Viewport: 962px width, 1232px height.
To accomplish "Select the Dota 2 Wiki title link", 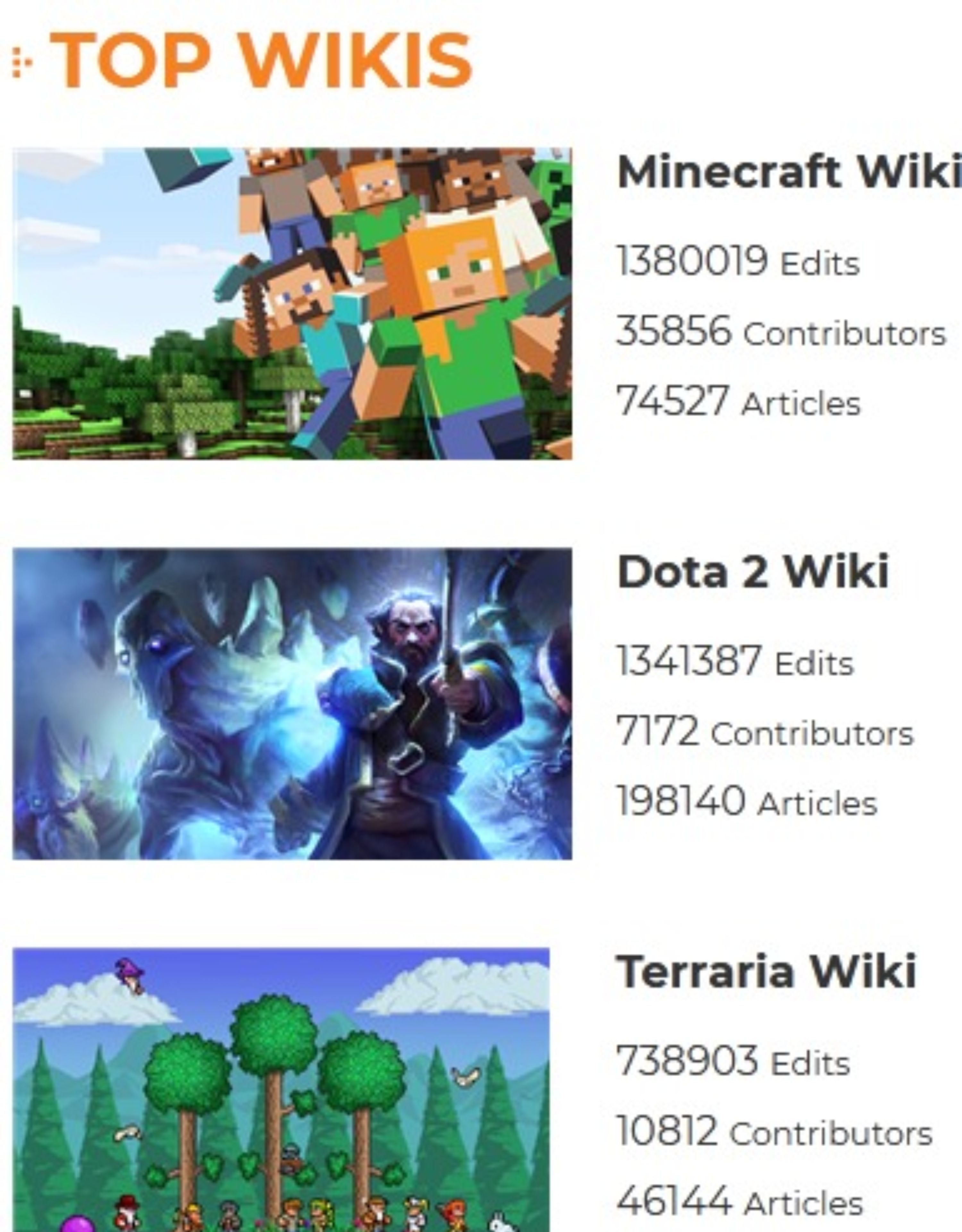I will pyautogui.click(x=753, y=572).
